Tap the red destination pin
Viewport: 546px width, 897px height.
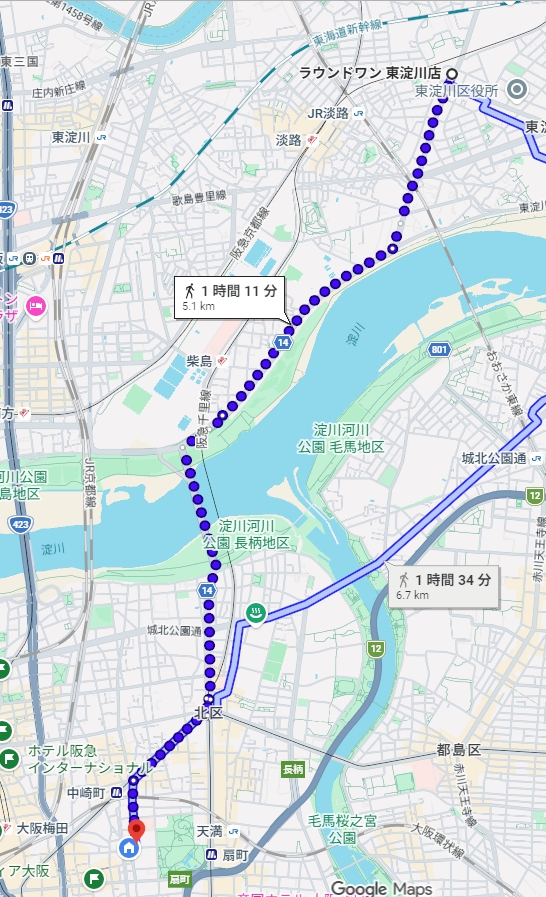[136, 830]
